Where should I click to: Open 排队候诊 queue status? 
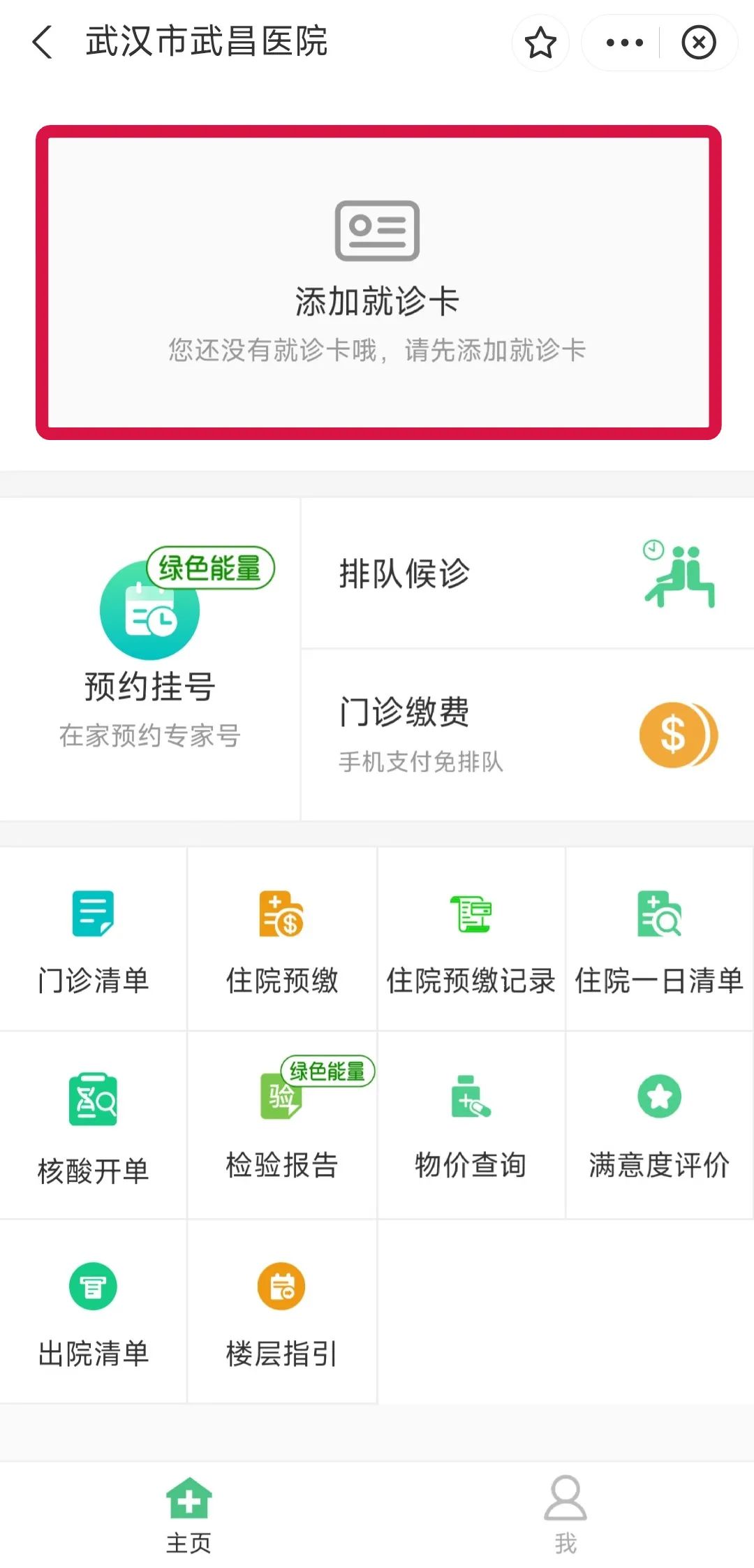528,573
